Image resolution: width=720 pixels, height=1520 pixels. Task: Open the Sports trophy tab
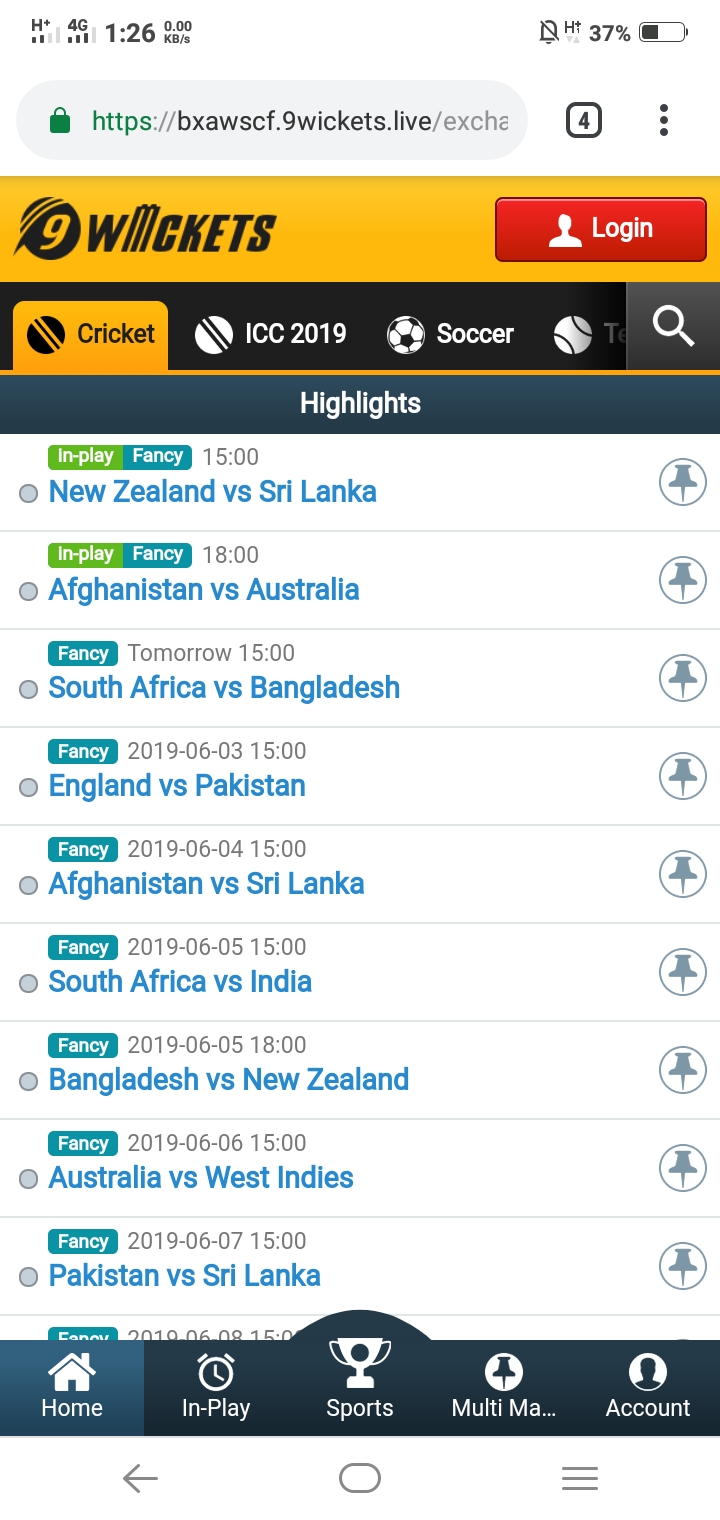tap(360, 1380)
